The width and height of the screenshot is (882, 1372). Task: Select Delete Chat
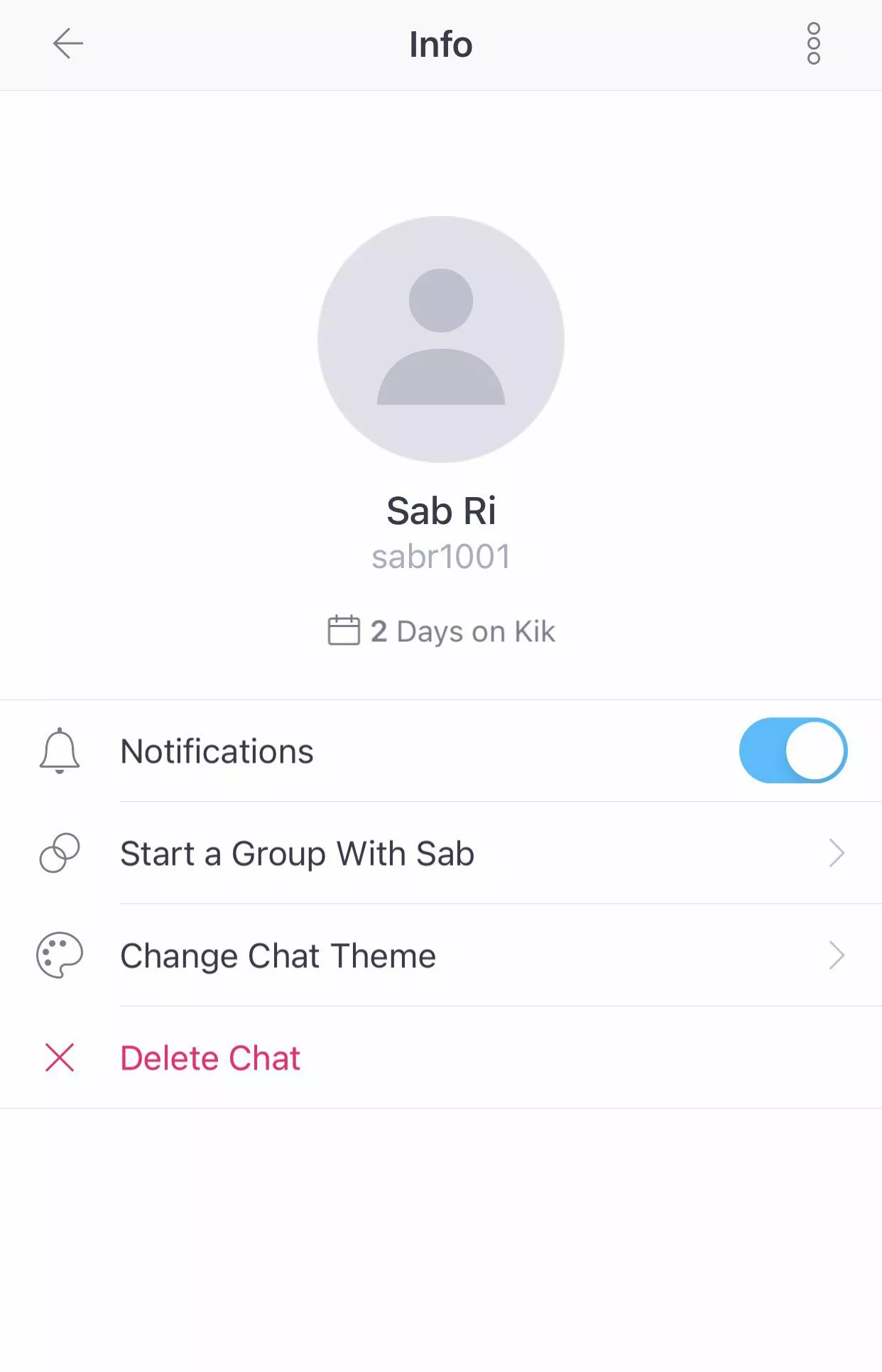click(x=210, y=1057)
